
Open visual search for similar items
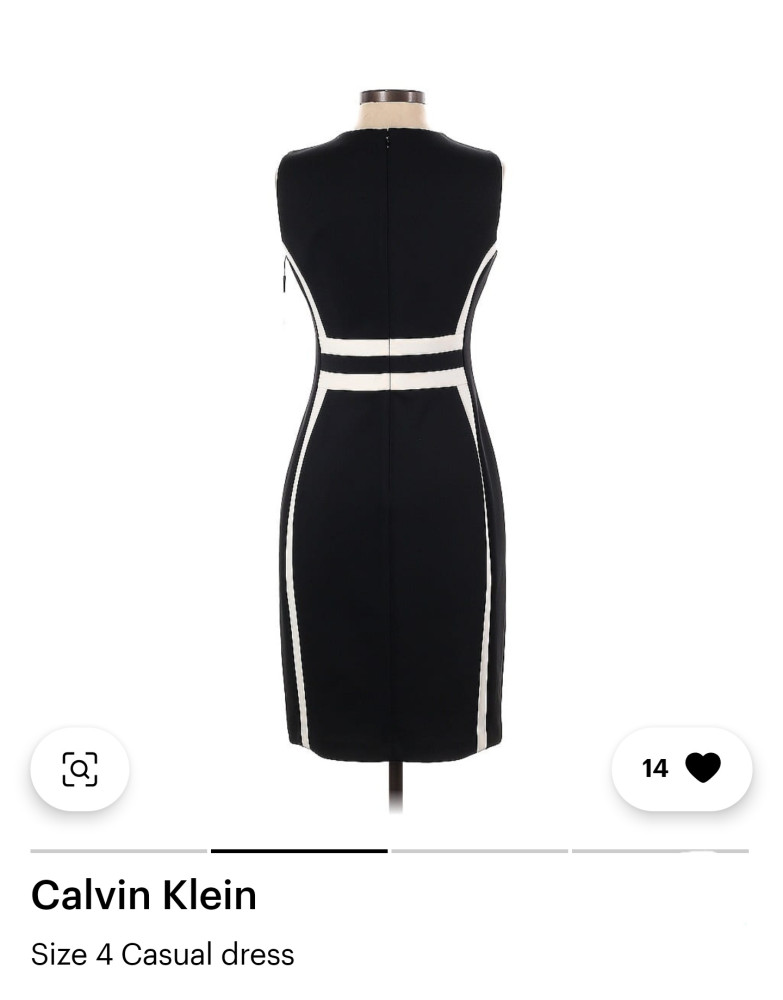click(x=80, y=768)
